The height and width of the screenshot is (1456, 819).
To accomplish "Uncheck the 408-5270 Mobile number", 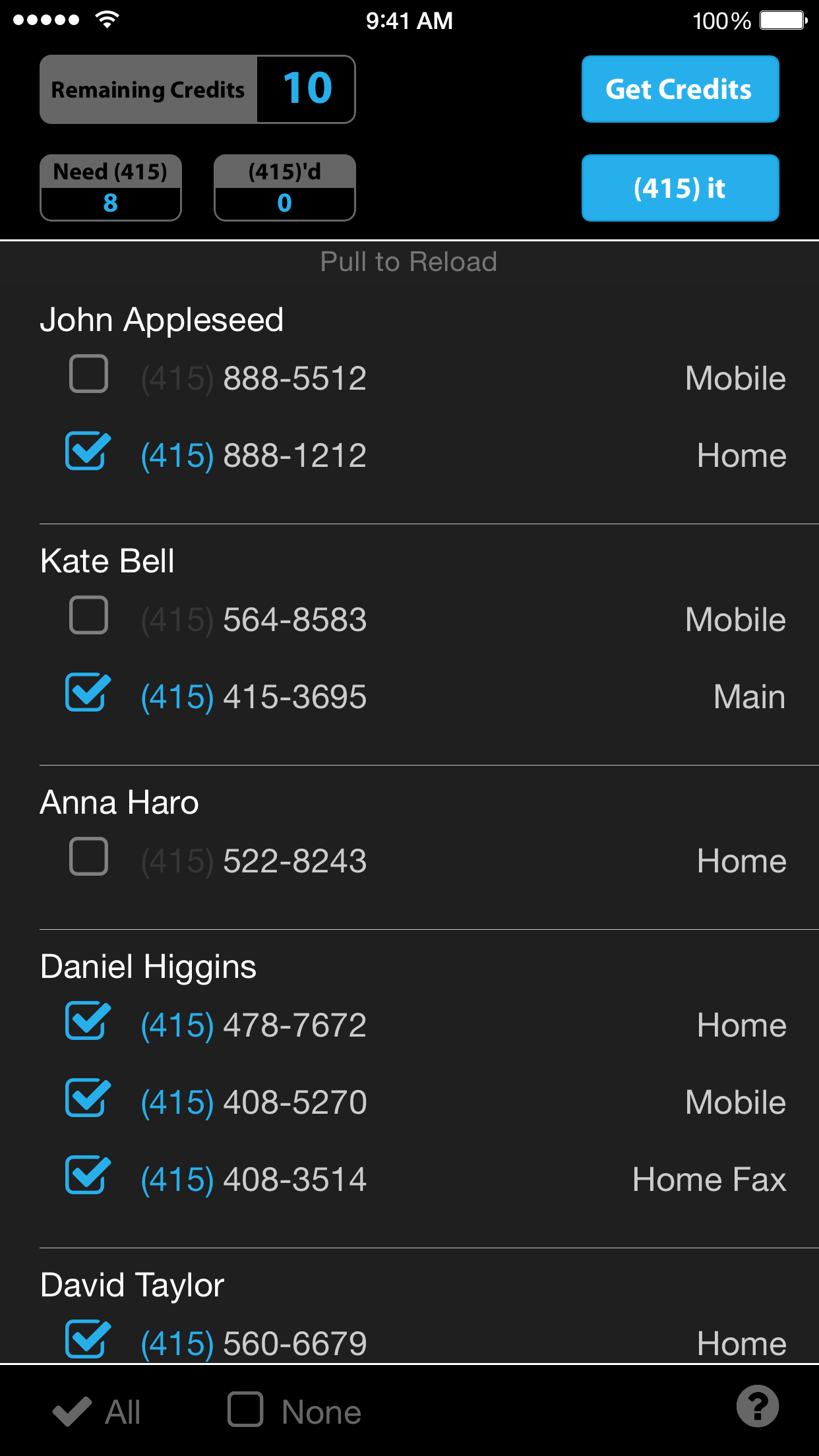I will pos(88,1099).
